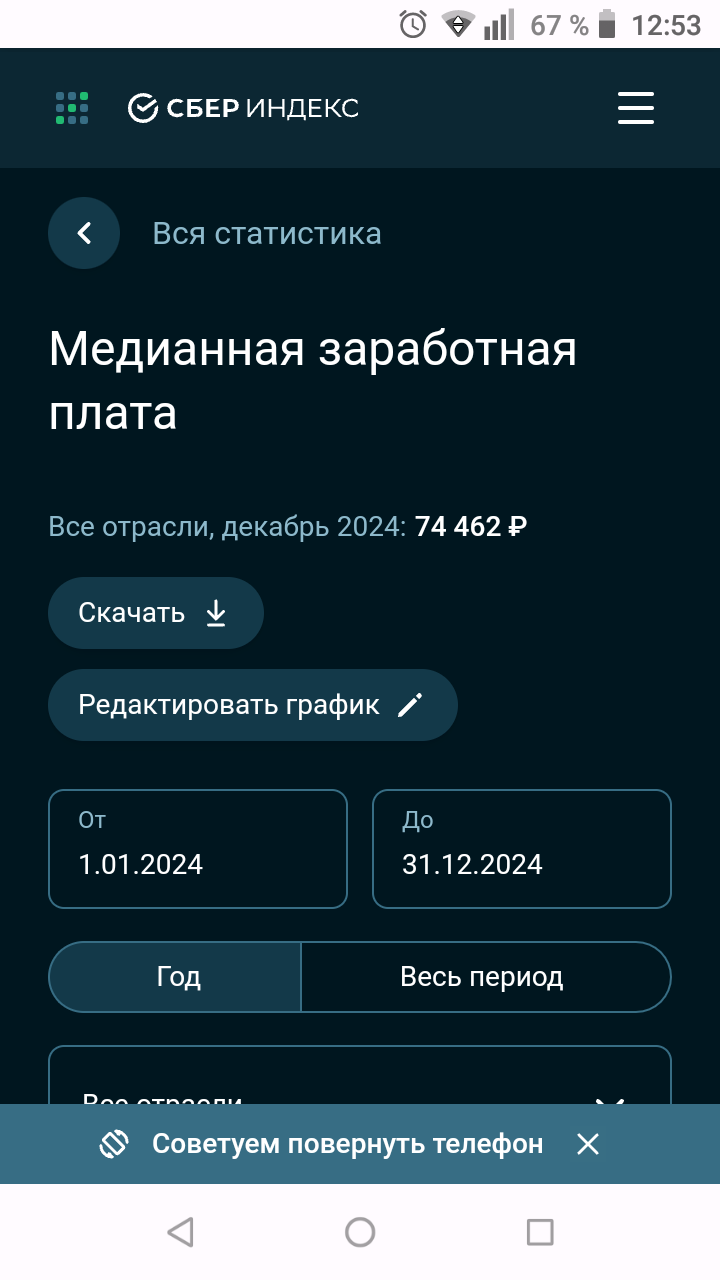
Task: Dismiss the rotate phone banner
Action: (588, 1144)
